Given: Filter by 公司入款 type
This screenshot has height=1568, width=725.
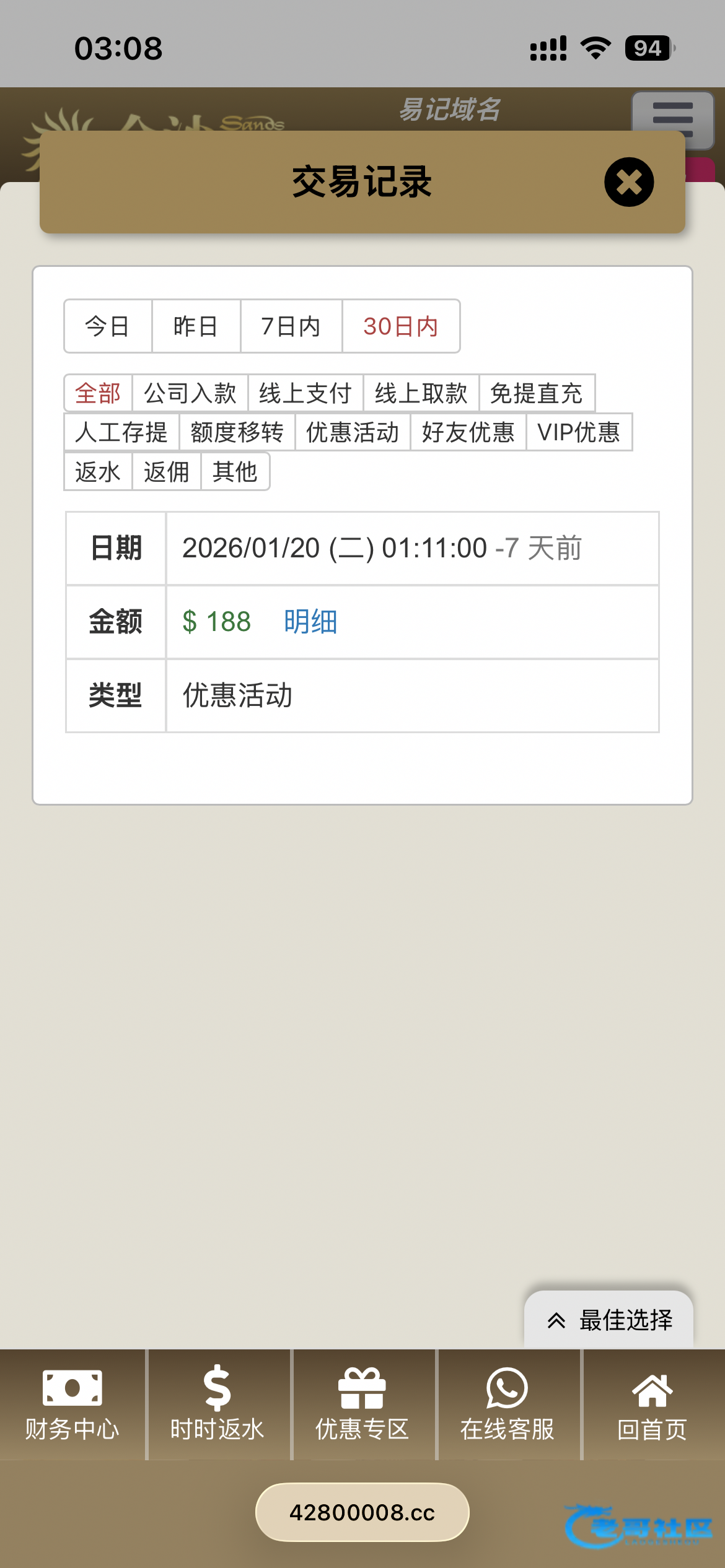Looking at the screenshot, I should pos(190,393).
